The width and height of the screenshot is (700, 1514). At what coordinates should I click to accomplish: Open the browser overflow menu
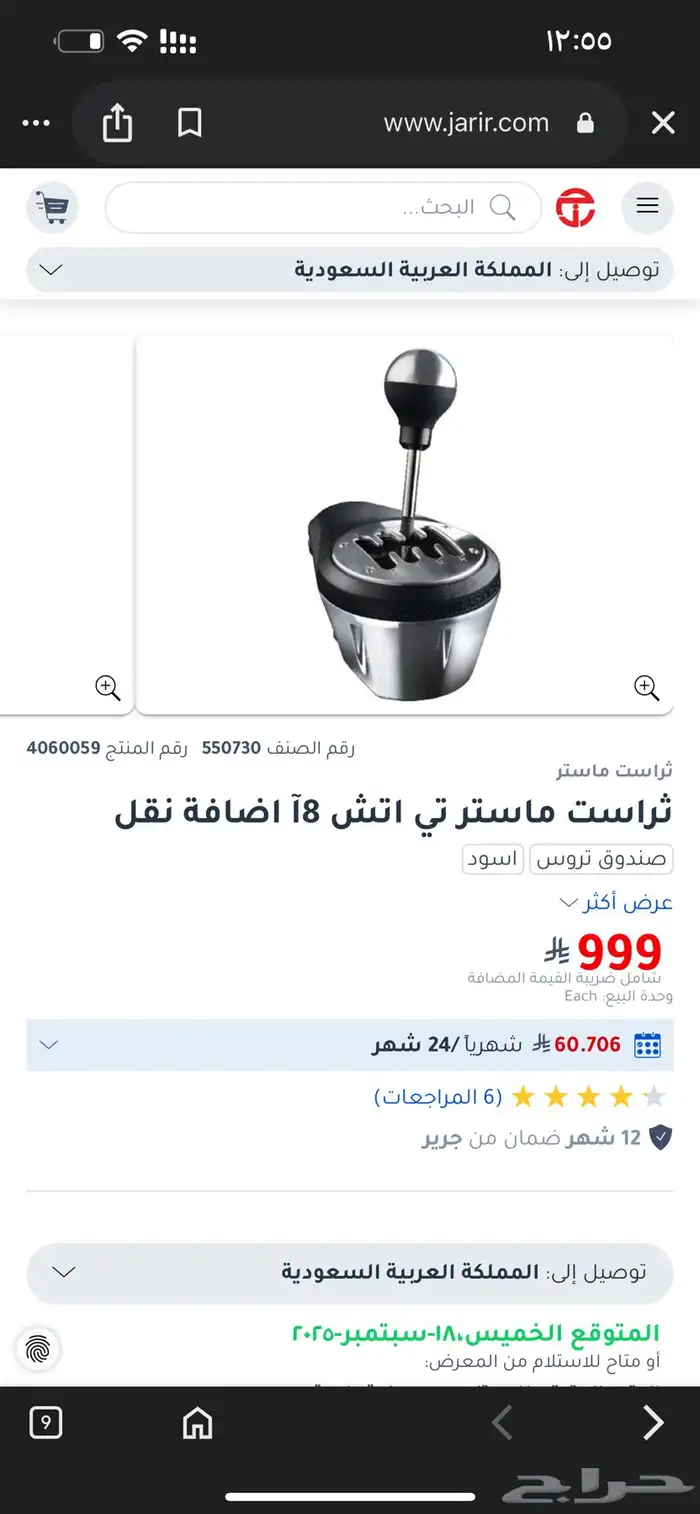(36, 123)
